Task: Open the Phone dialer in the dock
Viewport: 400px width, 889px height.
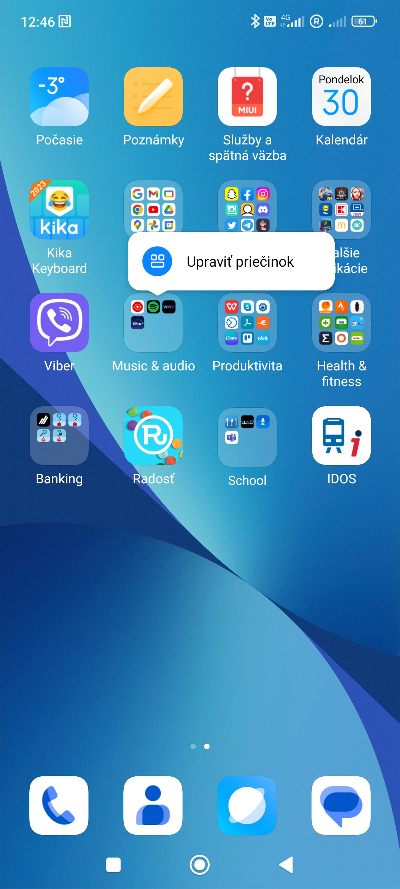Action: [59, 805]
